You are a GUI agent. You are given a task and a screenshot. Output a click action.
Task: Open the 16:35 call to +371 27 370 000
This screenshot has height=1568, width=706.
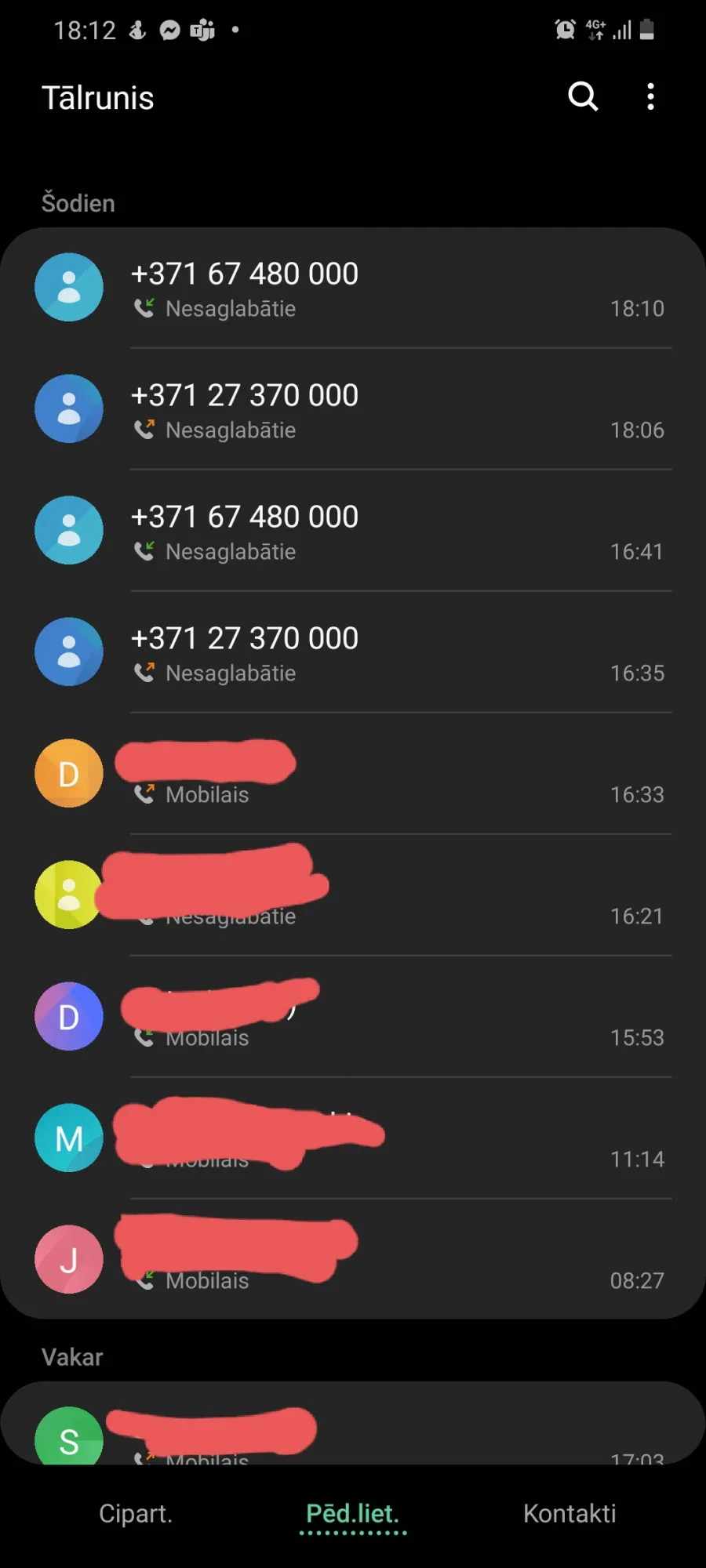353,652
